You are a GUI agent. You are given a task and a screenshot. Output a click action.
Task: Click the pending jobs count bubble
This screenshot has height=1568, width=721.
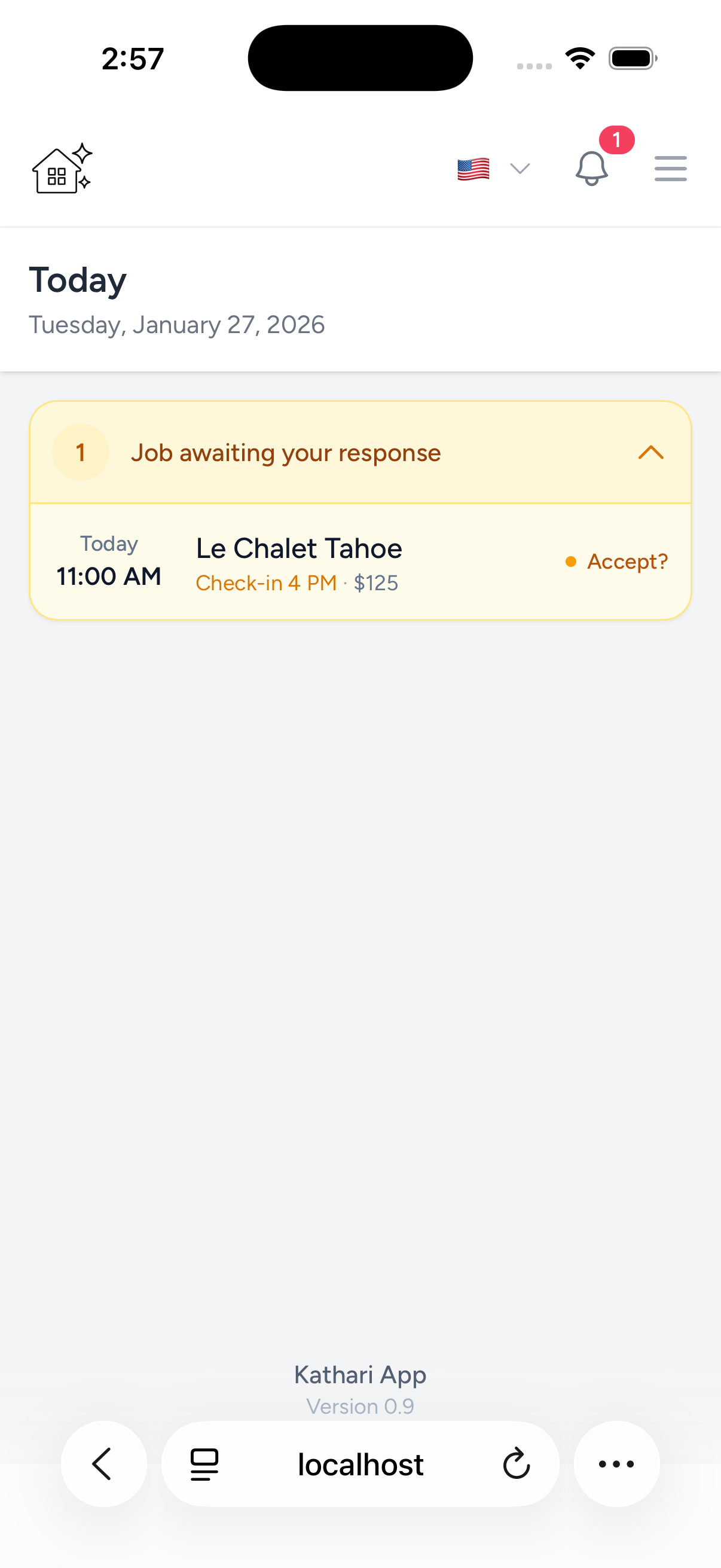(x=81, y=452)
